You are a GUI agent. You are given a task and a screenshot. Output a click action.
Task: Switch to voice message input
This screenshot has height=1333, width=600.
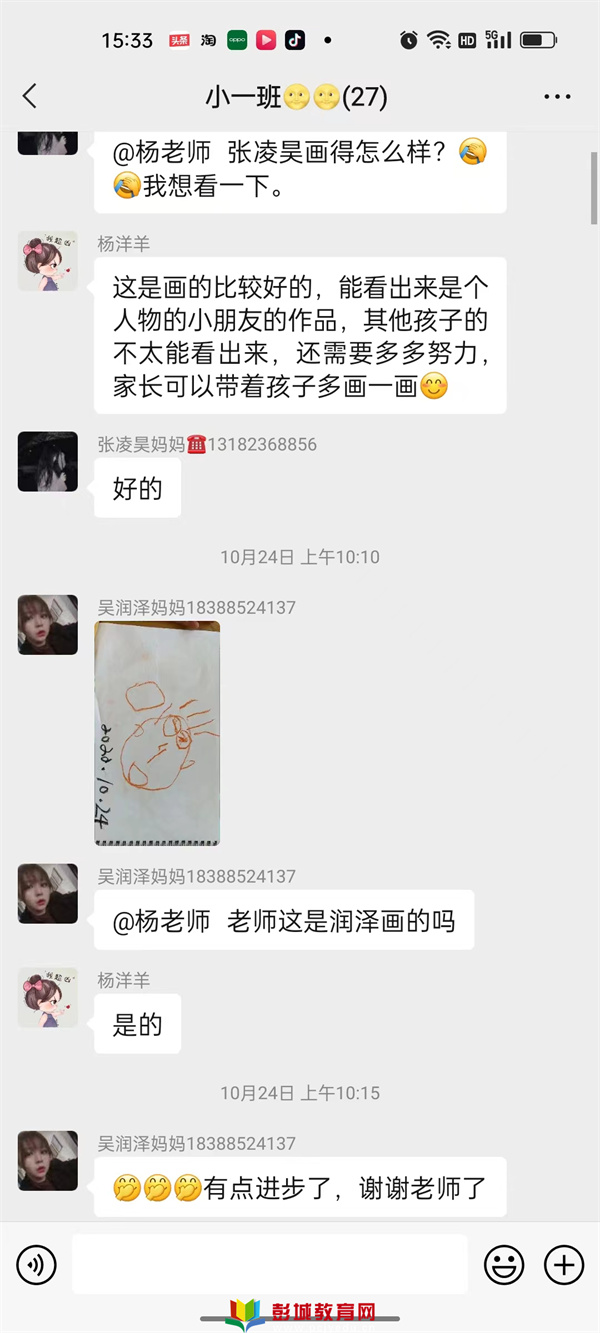click(37, 1265)
